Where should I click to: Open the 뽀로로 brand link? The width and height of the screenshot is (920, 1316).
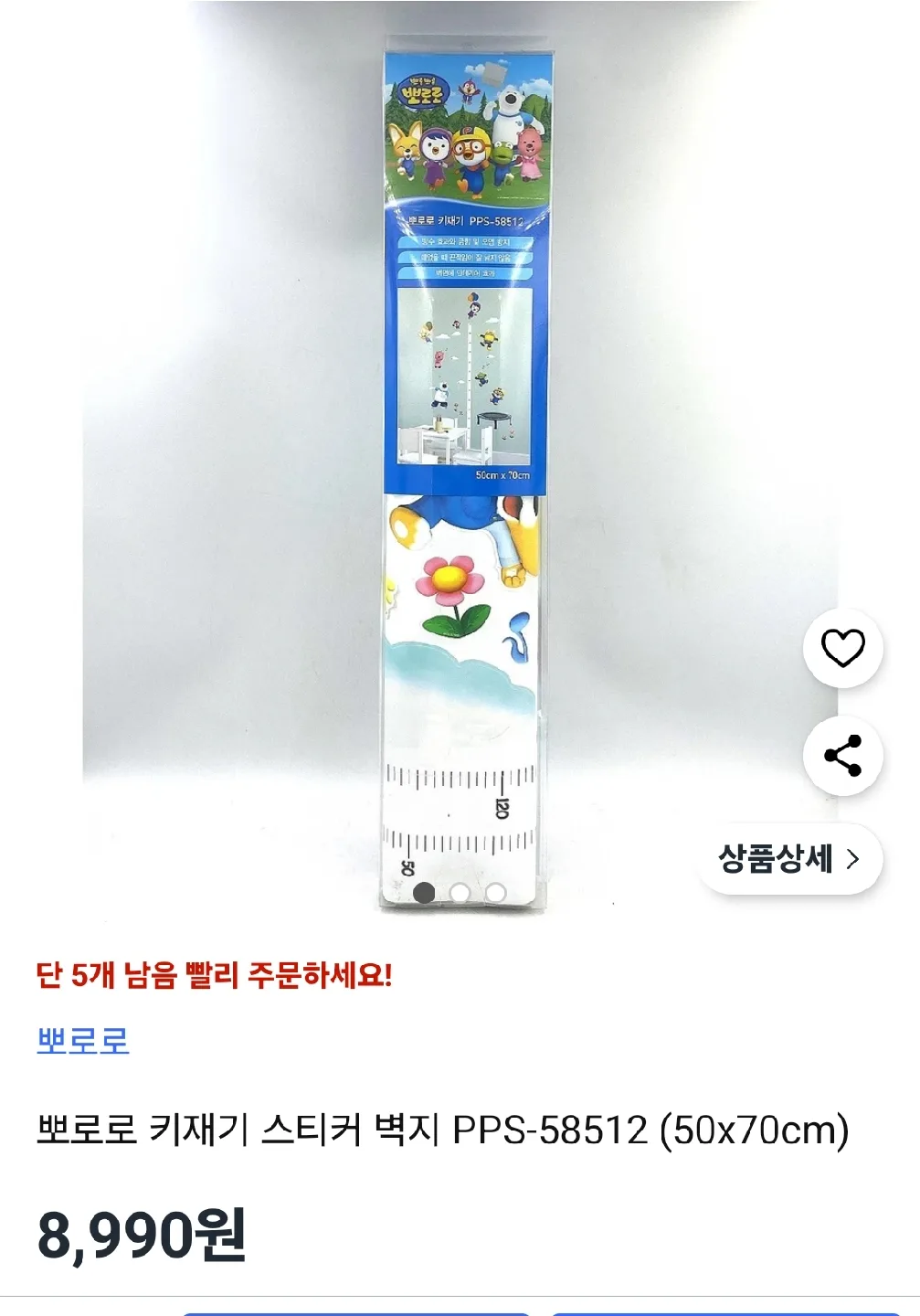[83, 1040]
